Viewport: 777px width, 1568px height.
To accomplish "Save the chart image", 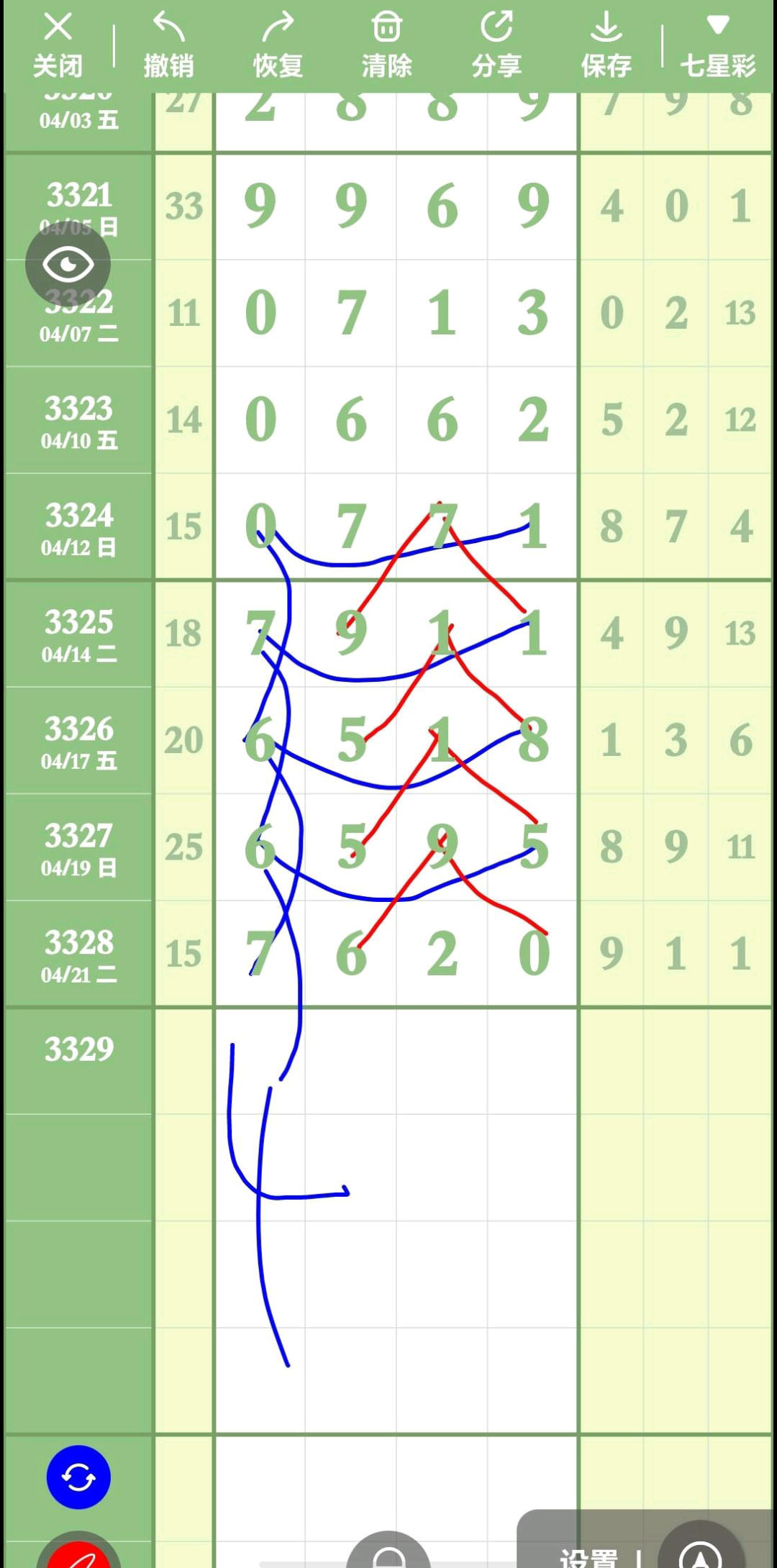I will 606,45.
